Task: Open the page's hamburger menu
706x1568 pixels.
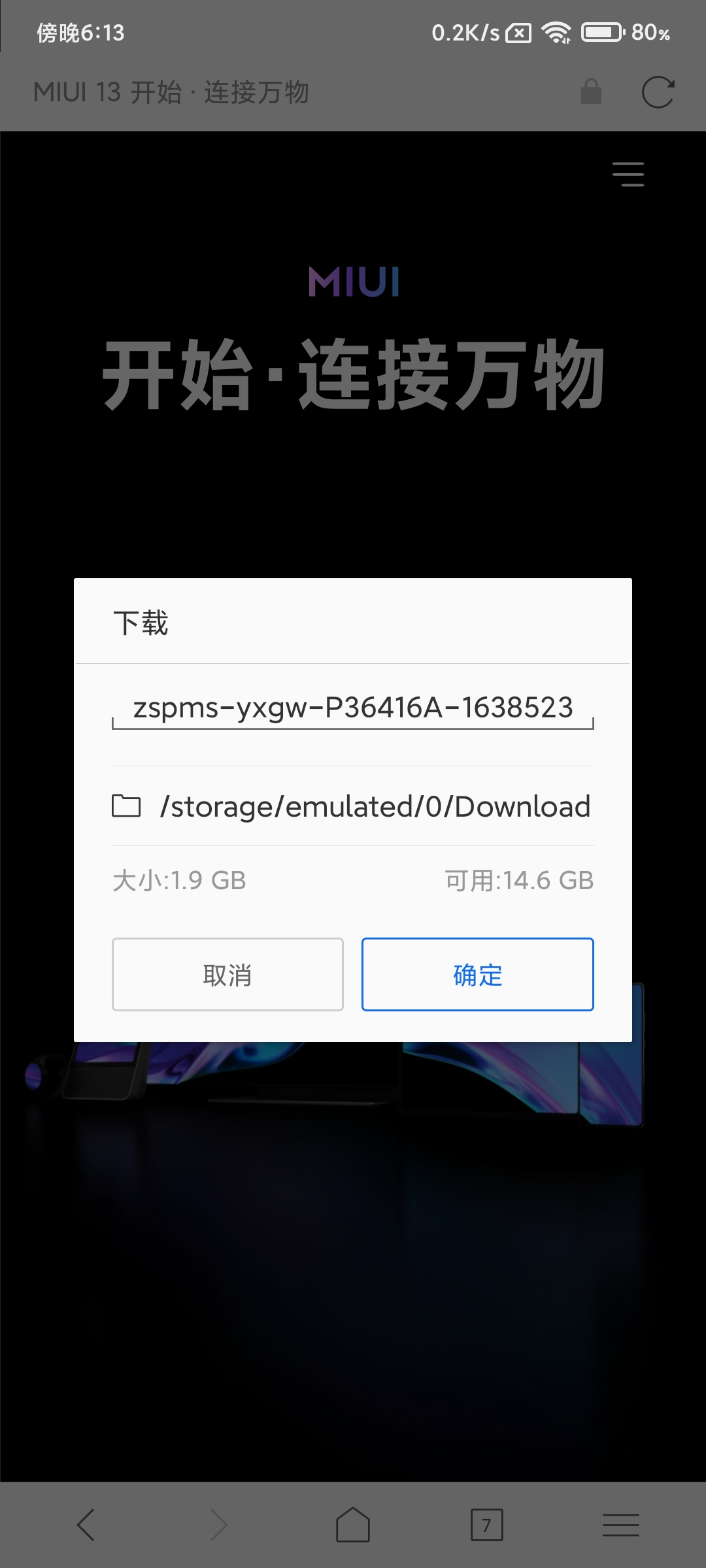Action: click(628, 174)
